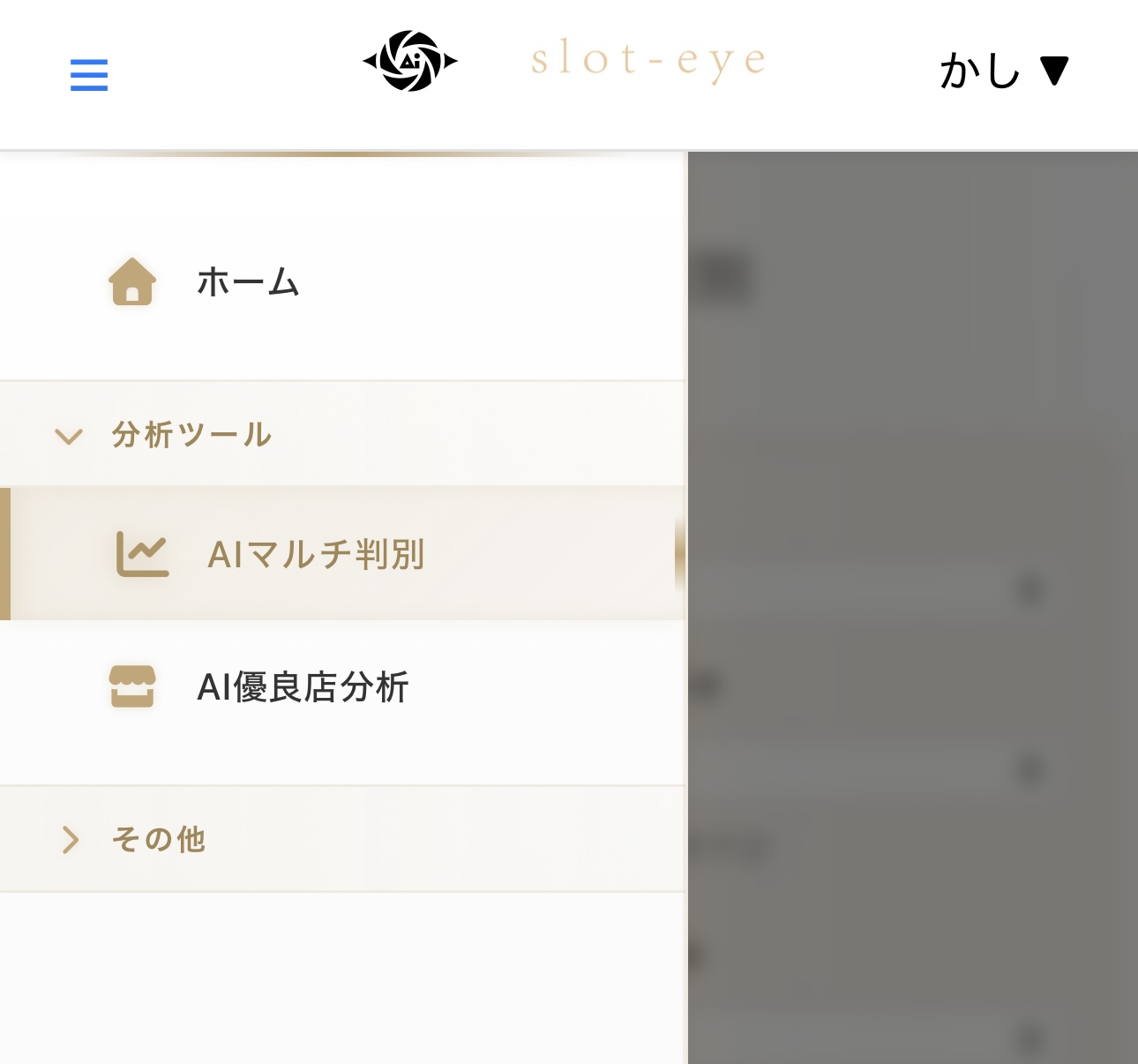
Task: Open the slot-eye home logo
Action: [x=565, y=61]
